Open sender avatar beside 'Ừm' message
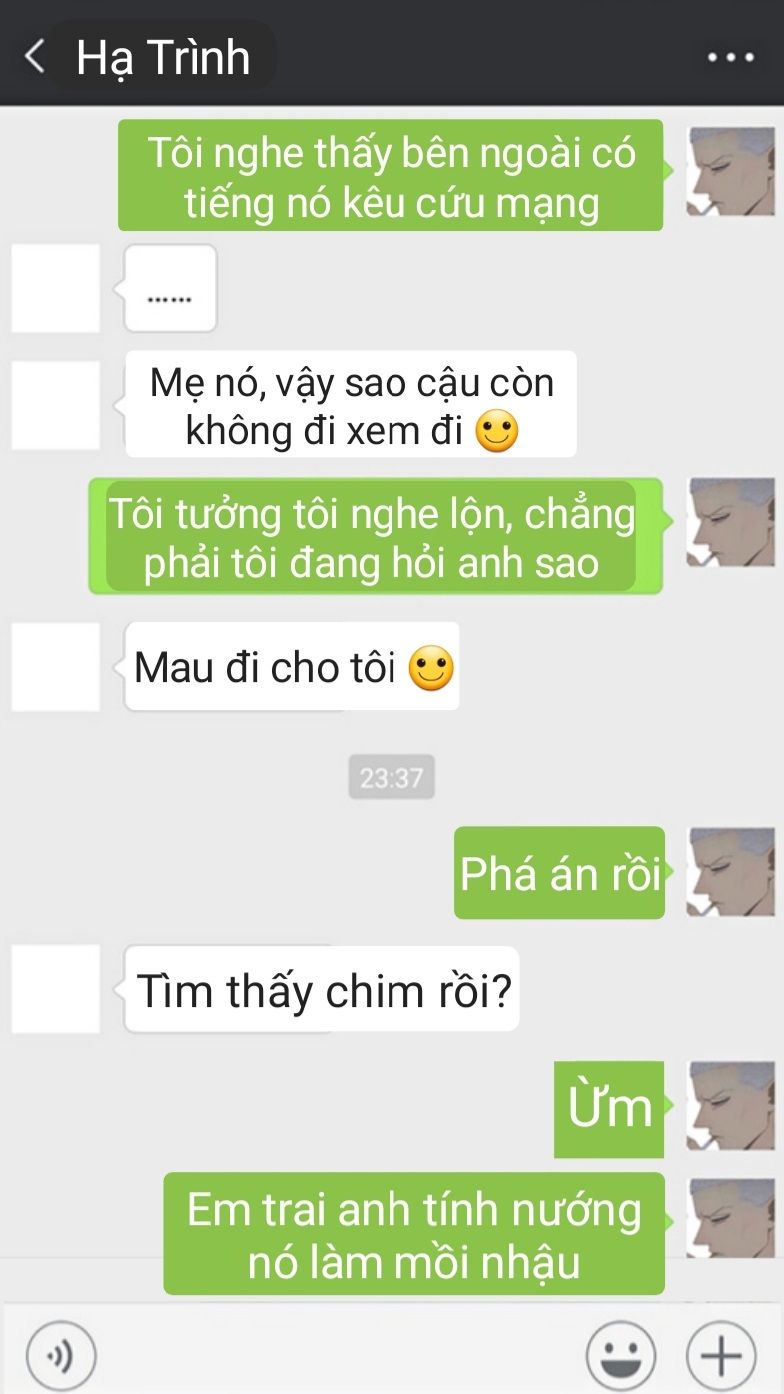 [730, 1105]
